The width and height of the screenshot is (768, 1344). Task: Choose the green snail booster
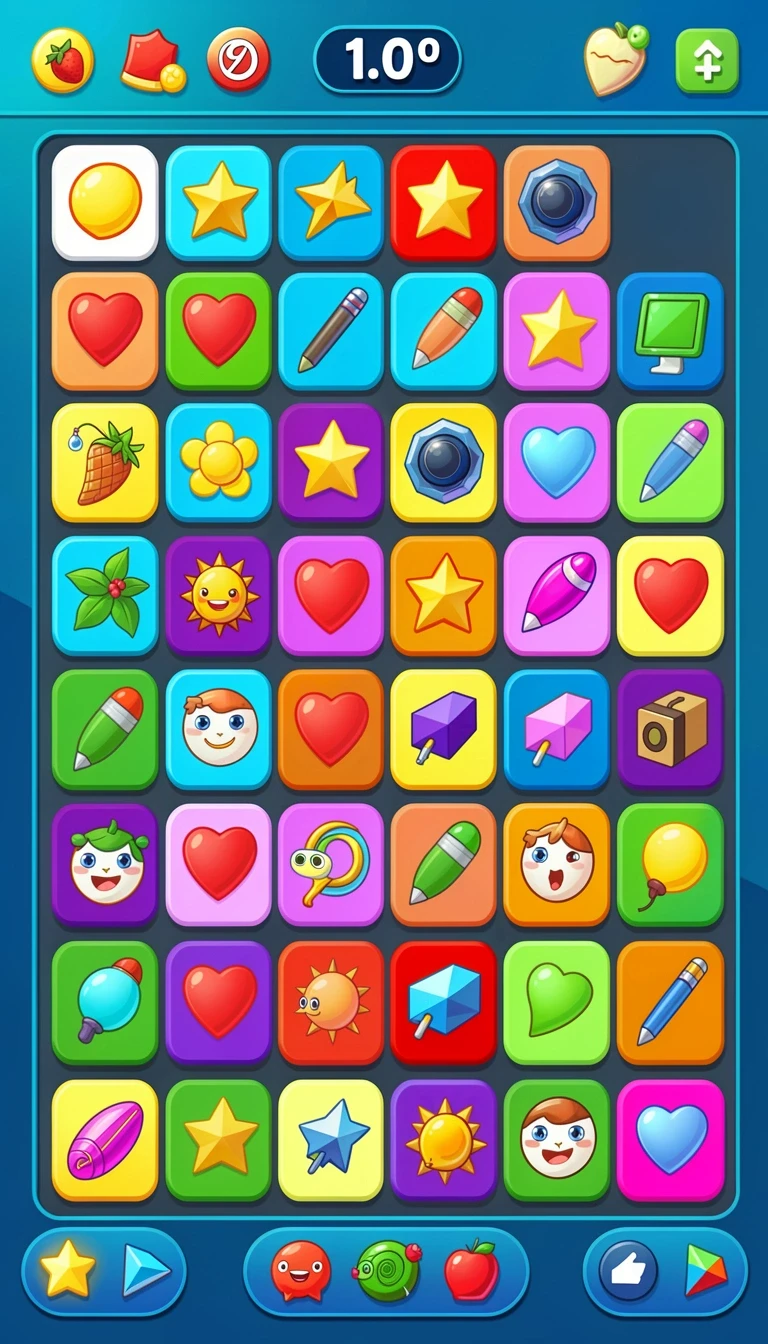click(388, 1271)
